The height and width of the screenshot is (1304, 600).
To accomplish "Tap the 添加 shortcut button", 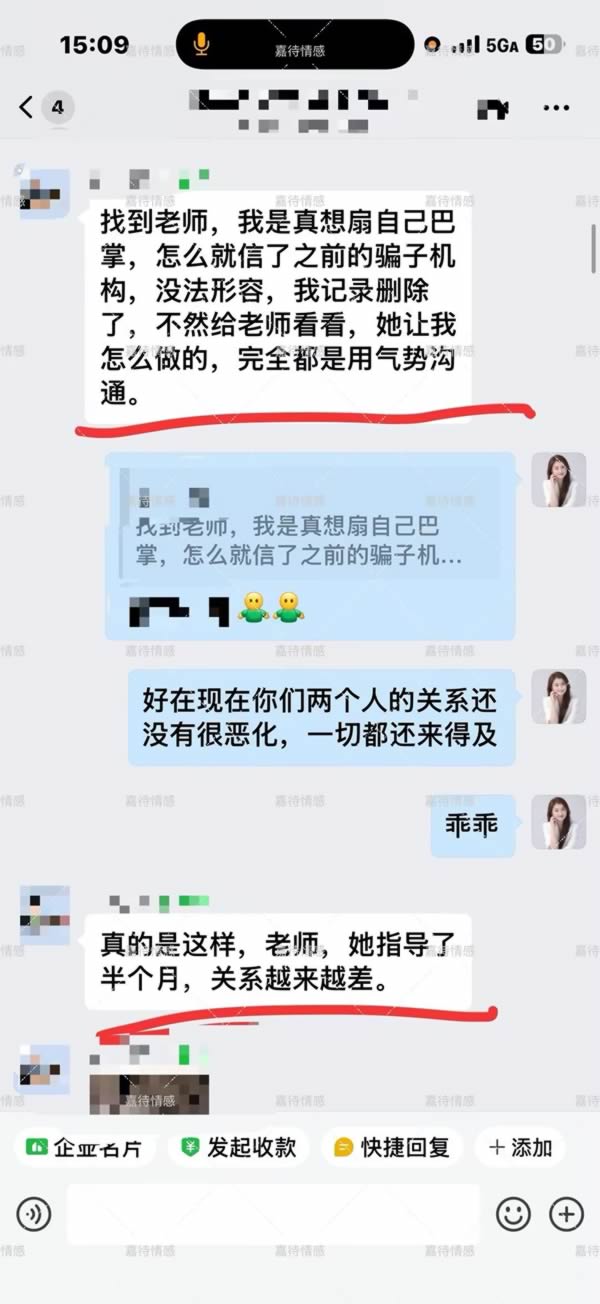I will (520, 1147).
